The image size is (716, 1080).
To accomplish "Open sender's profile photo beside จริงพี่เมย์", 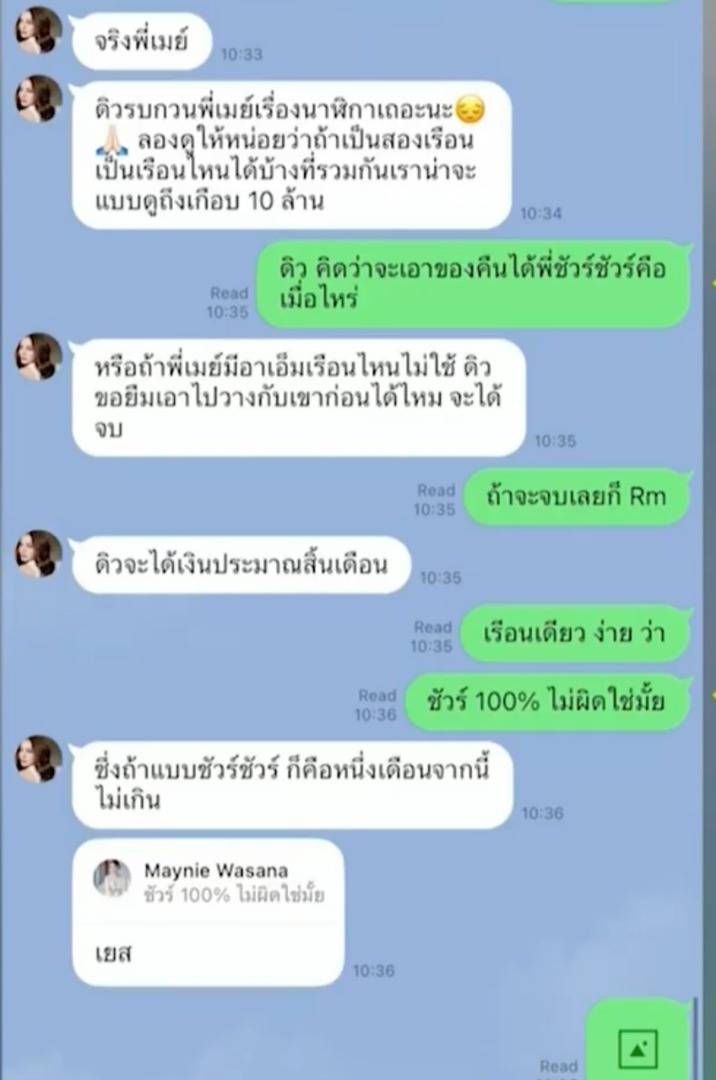I will click(39, 31).
